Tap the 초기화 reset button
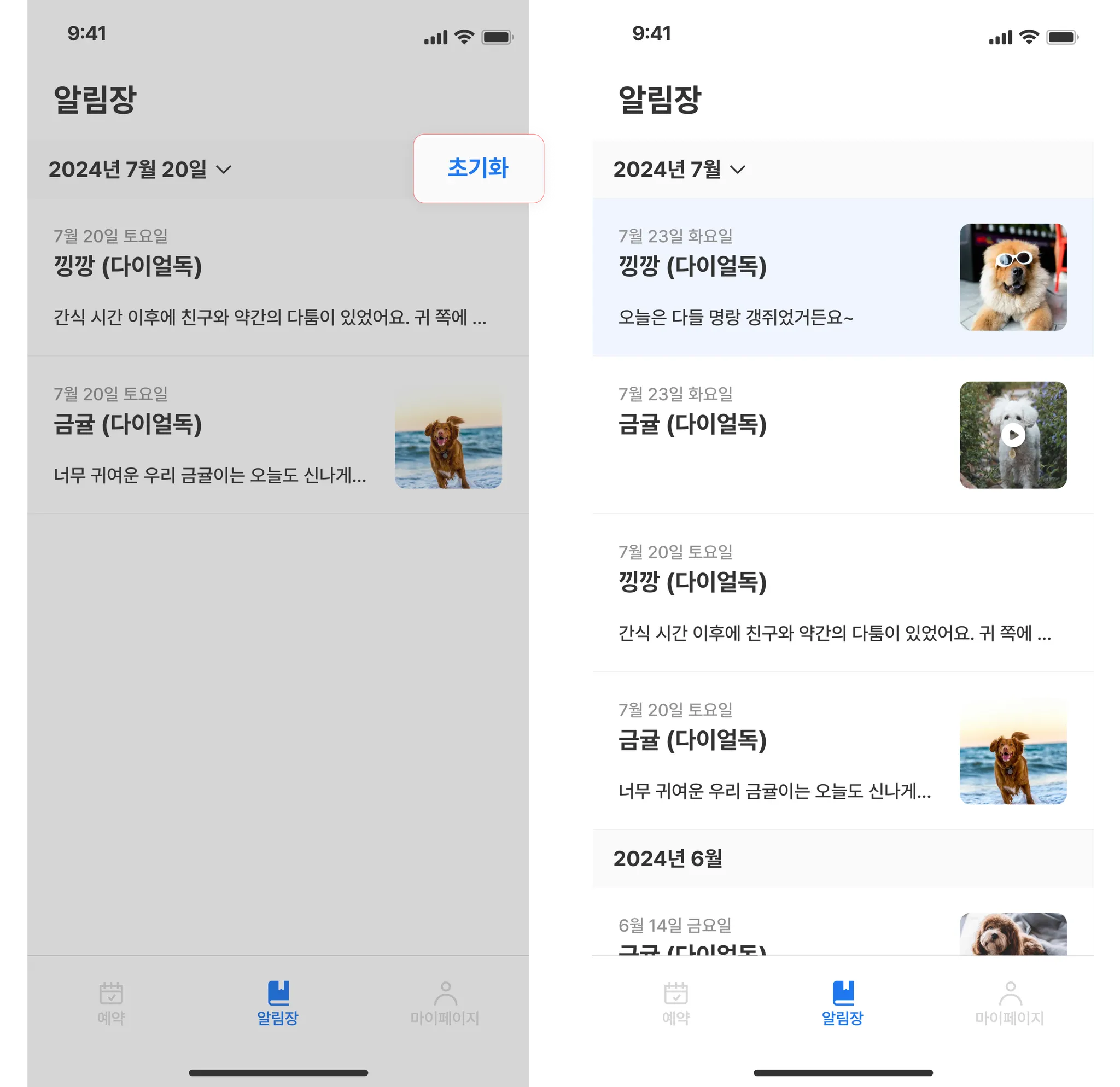The width and height of the screenshot is (1120, 1087). 479,168
